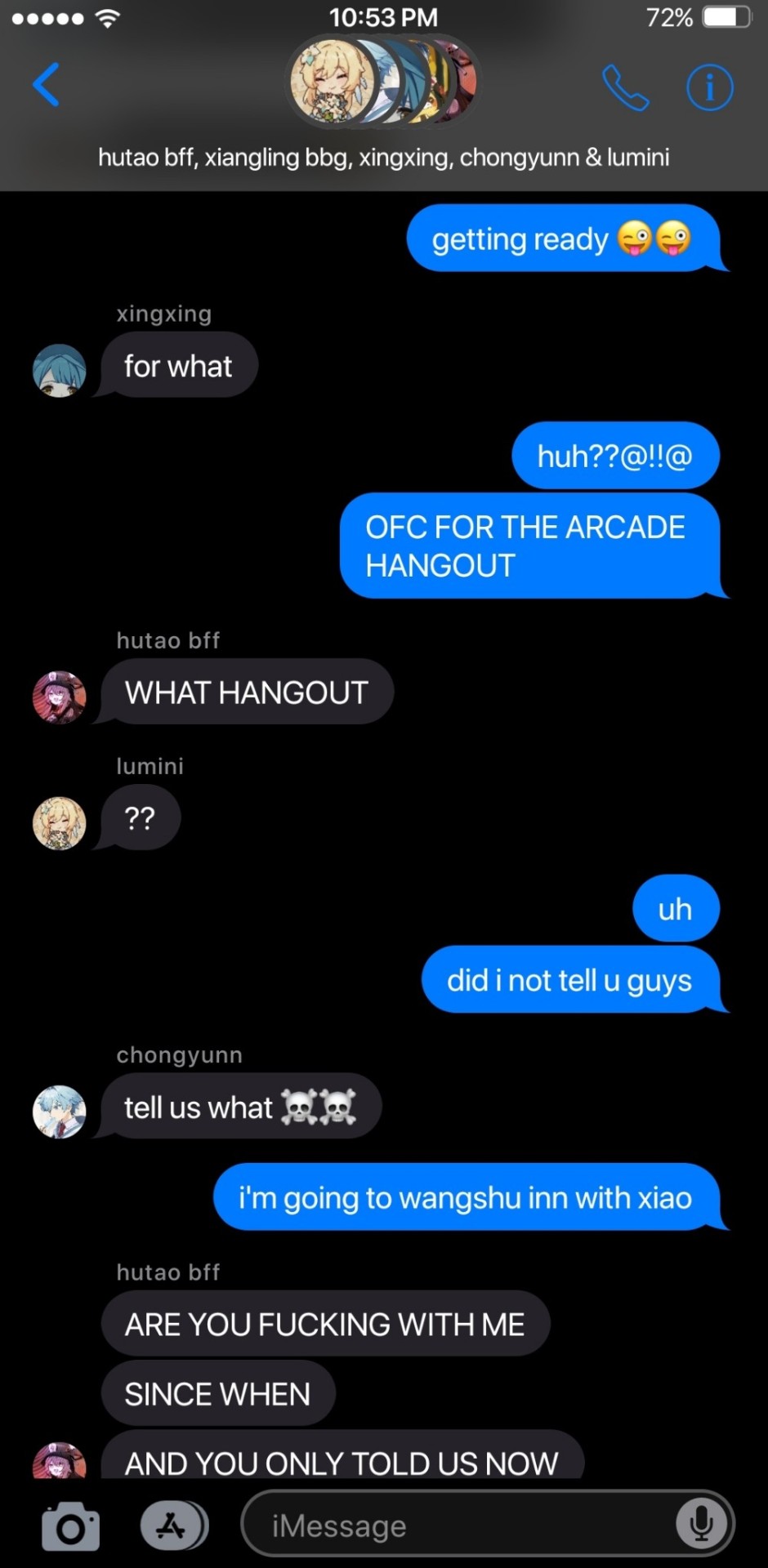
Task: Record a voice message with microphone
Action: (x=701, y=1525)
